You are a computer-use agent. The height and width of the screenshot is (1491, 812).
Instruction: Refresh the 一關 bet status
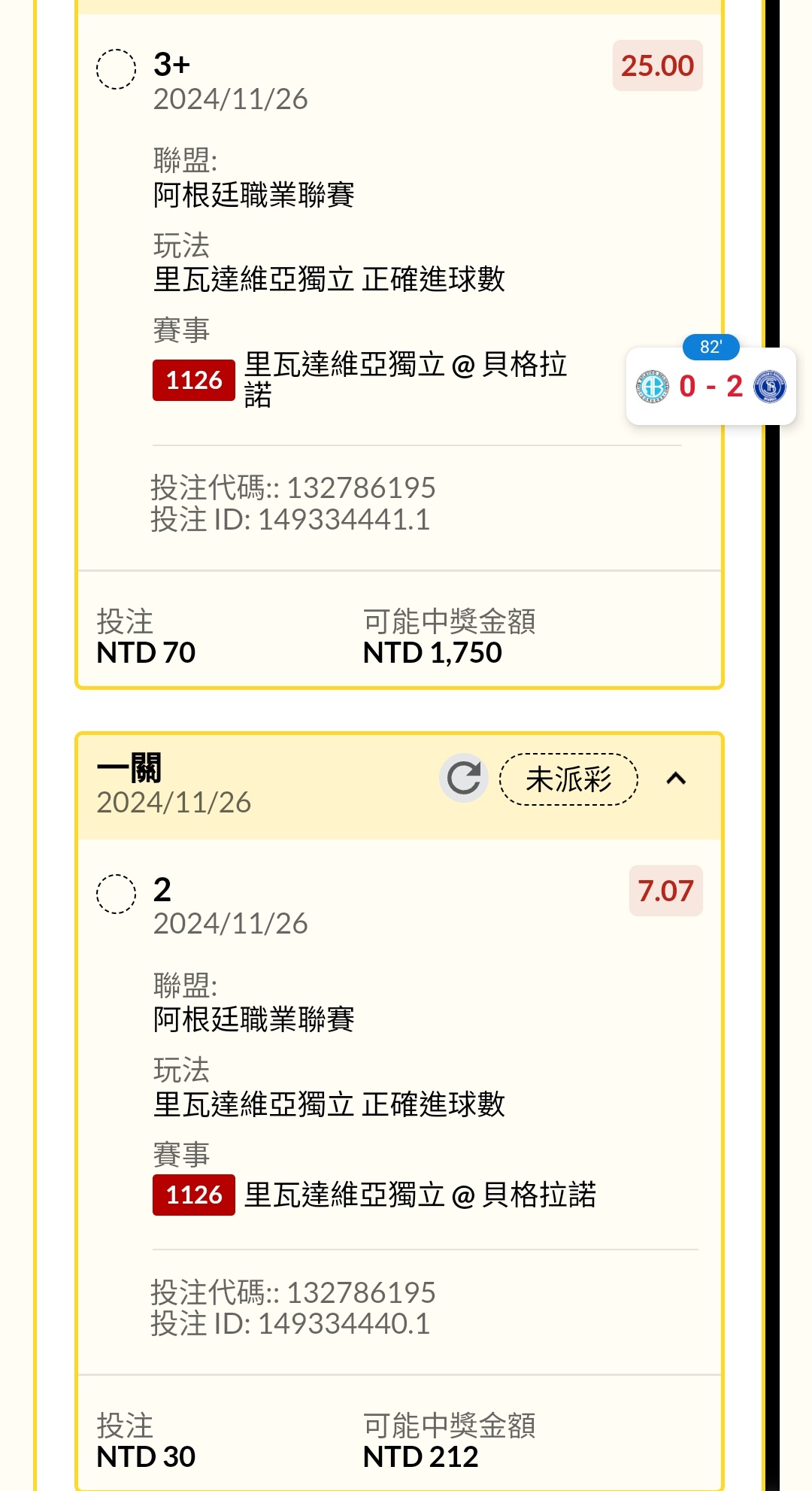click(464, 778)
